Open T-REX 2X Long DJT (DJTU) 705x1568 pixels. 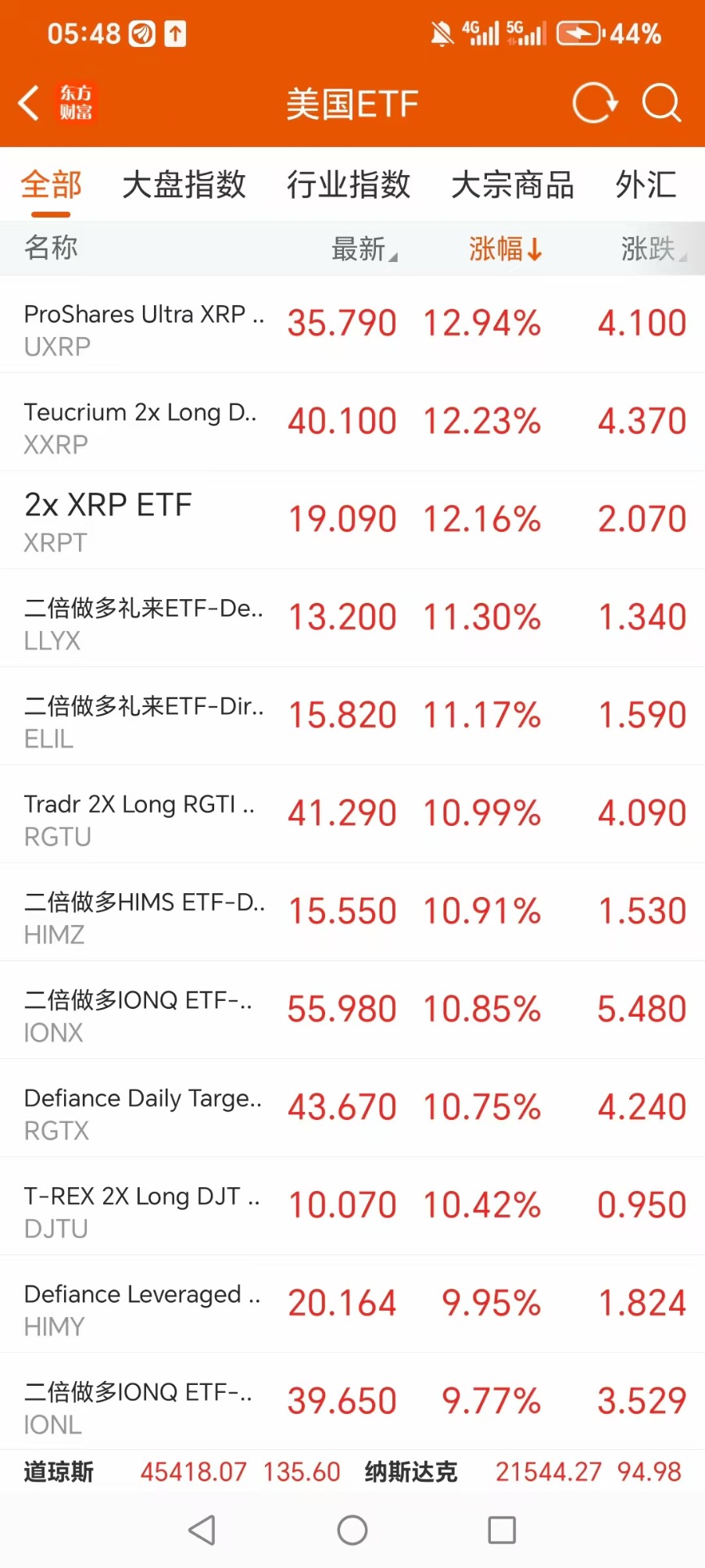point(352,1206)
